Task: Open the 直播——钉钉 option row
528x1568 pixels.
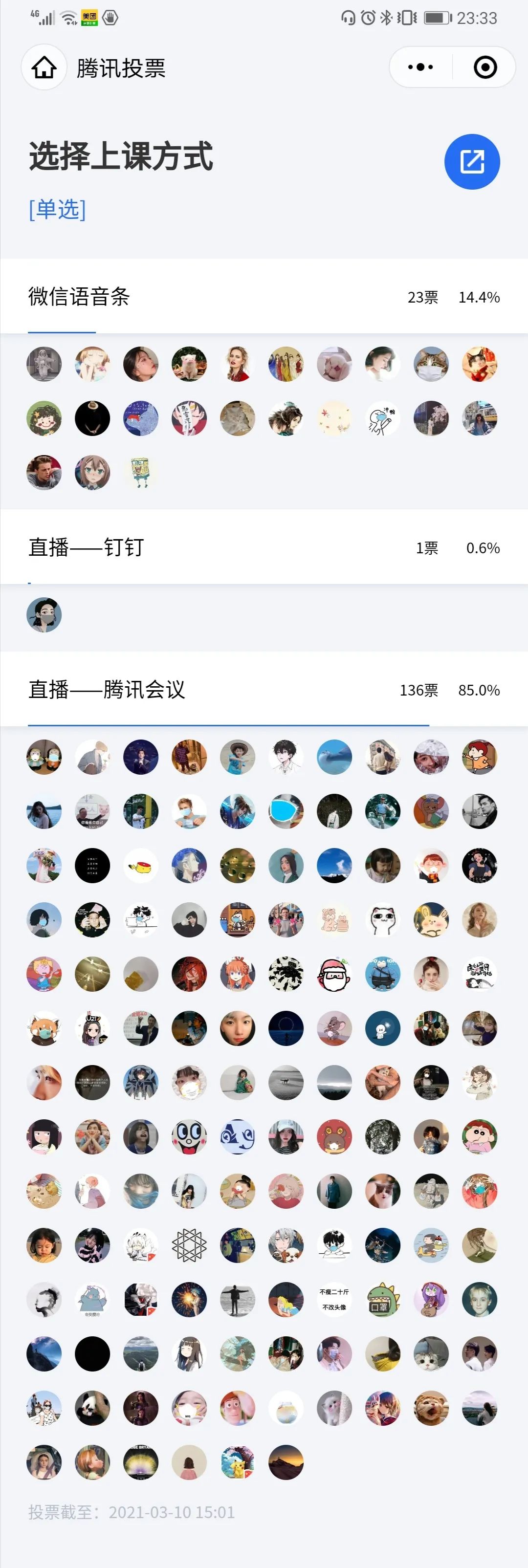Action: tap(264, 547)
